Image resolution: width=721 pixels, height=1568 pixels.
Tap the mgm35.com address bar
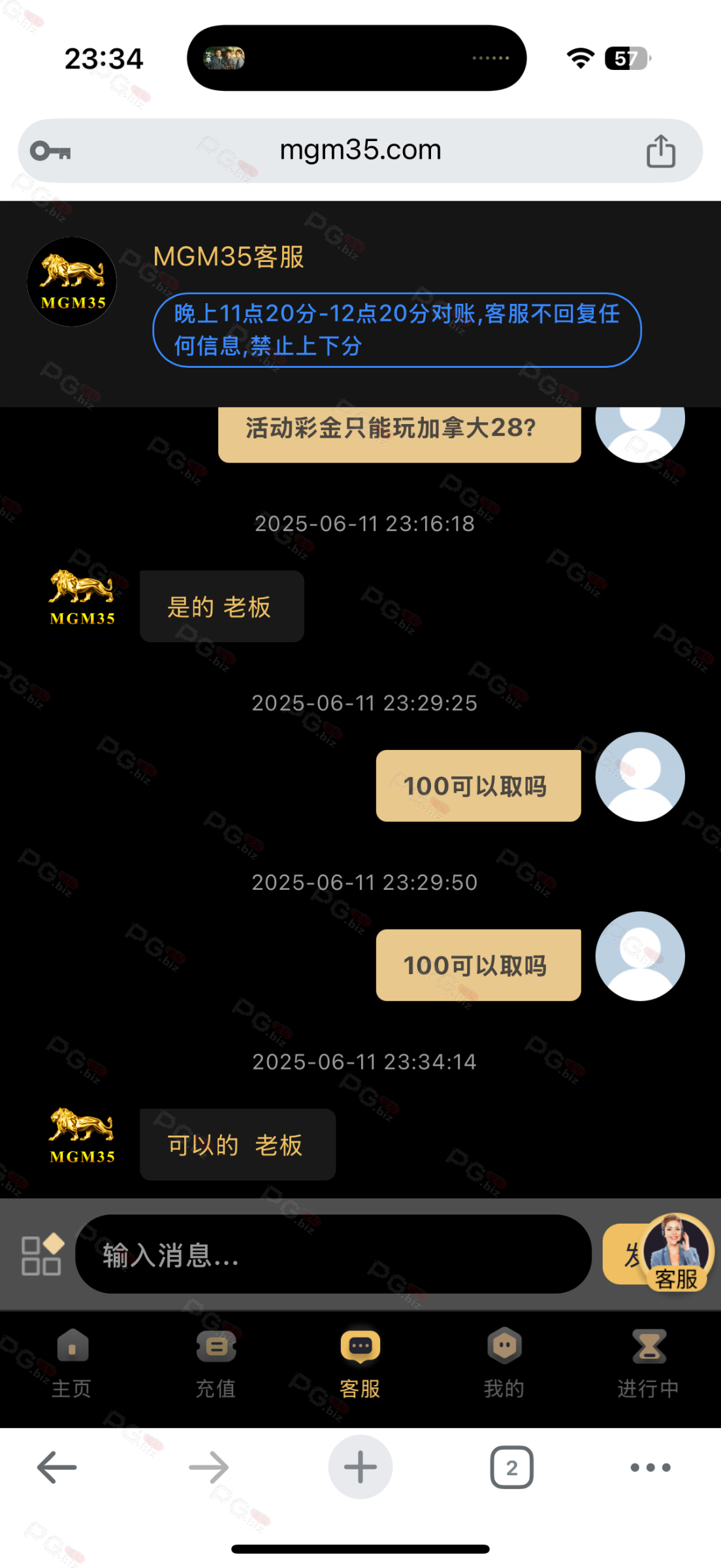coord(360,150)
